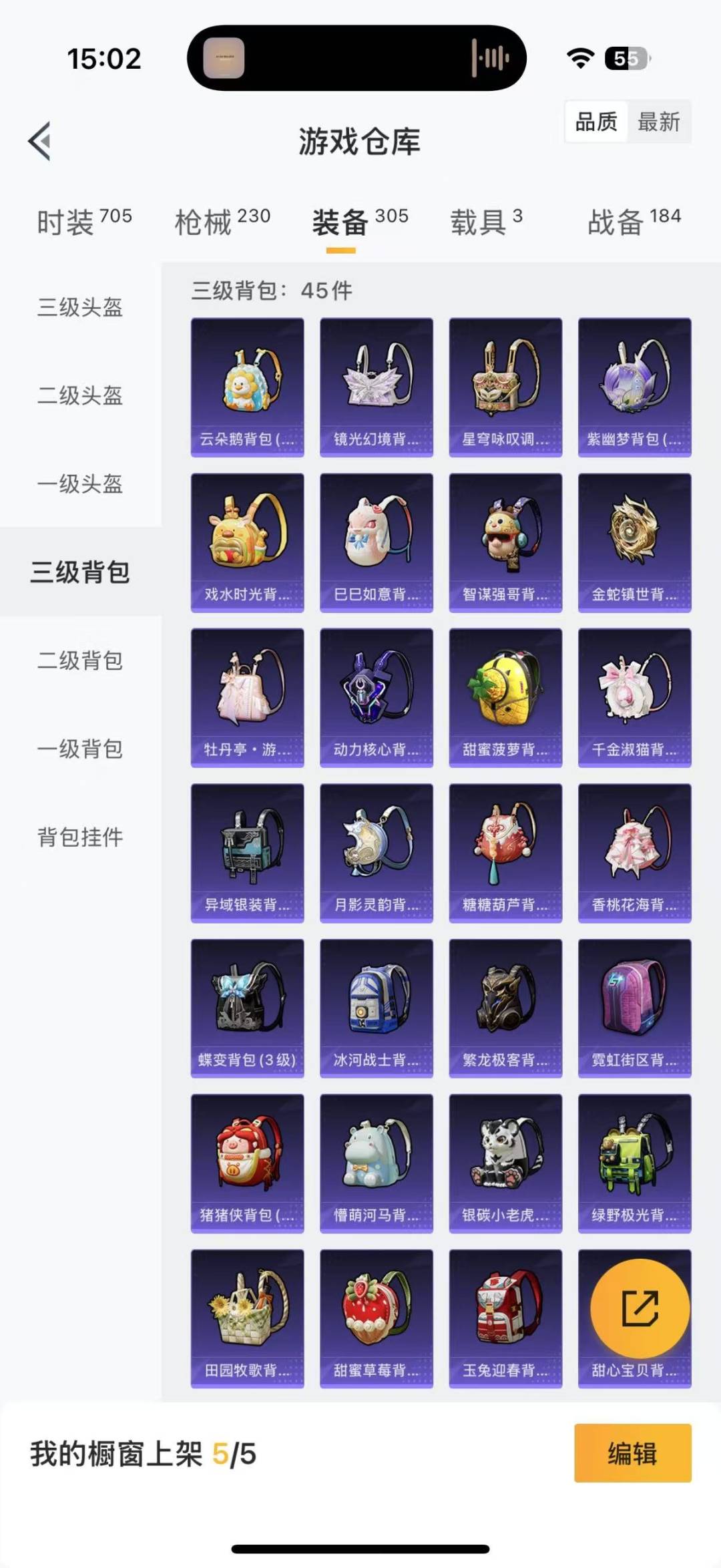Screen dimensions: 721x1568
Task: View the 甜蜜菠萝背包 item
Action: pyautogui.click(x=505, y=697)
